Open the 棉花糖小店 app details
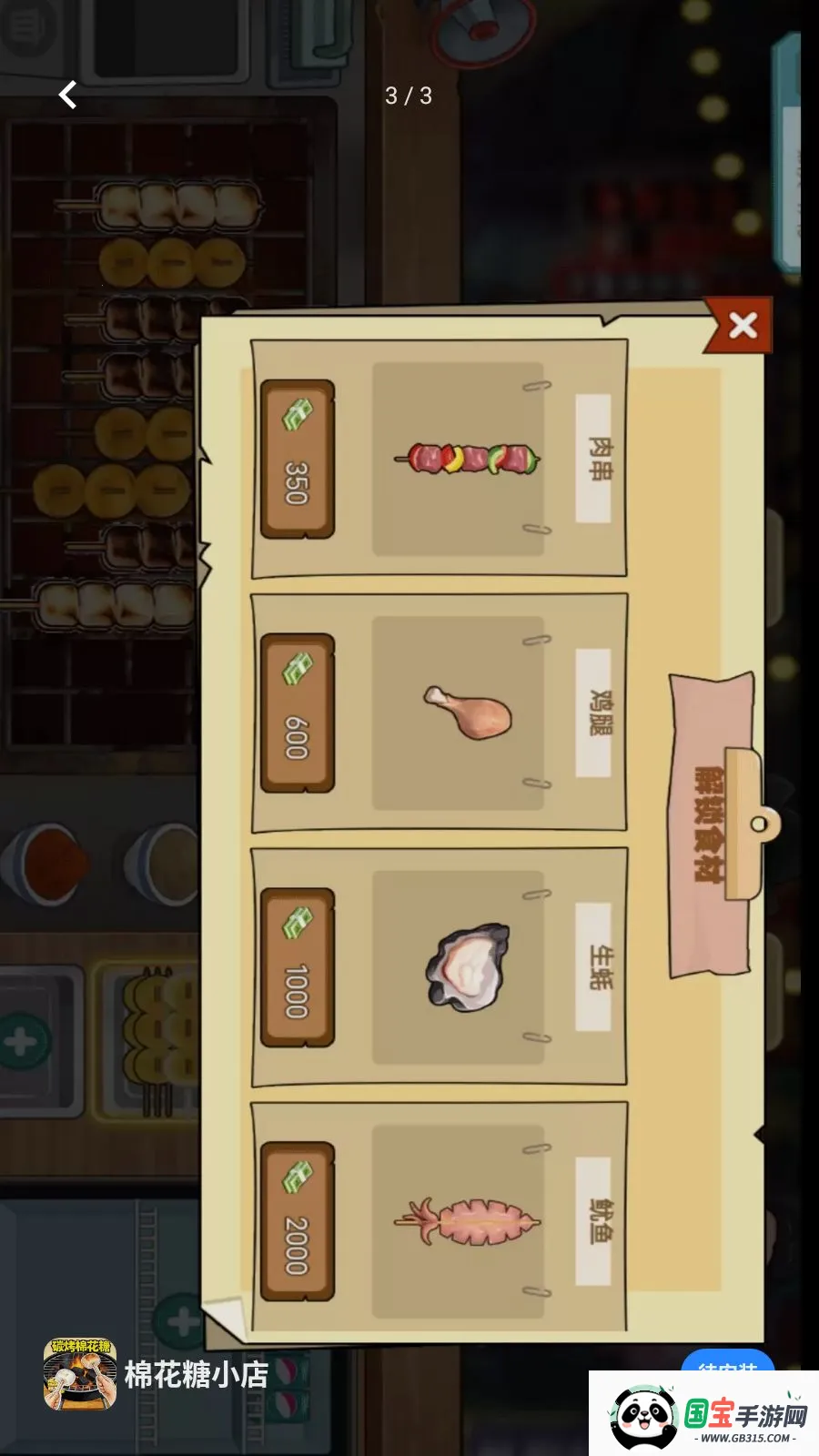 [195, 1374]
